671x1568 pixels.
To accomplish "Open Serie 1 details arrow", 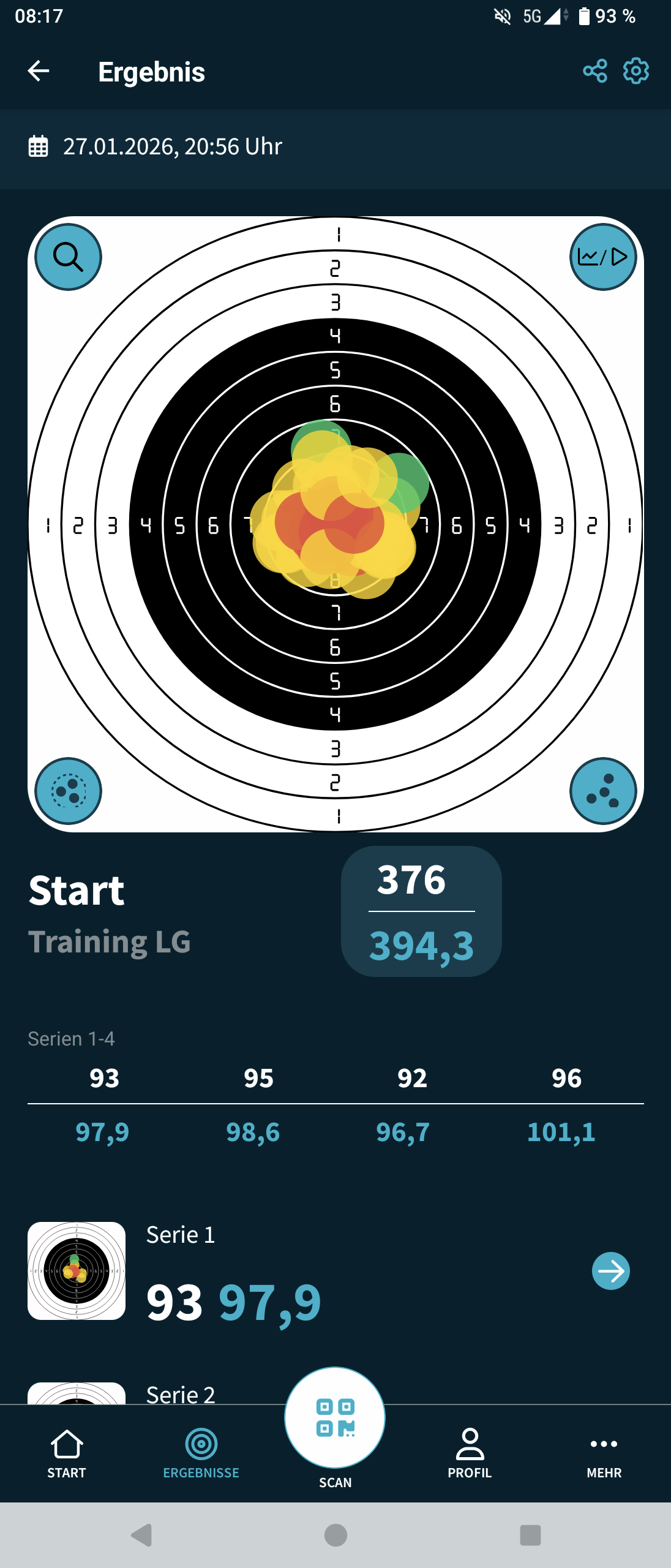I will (x=610, y=1271).
